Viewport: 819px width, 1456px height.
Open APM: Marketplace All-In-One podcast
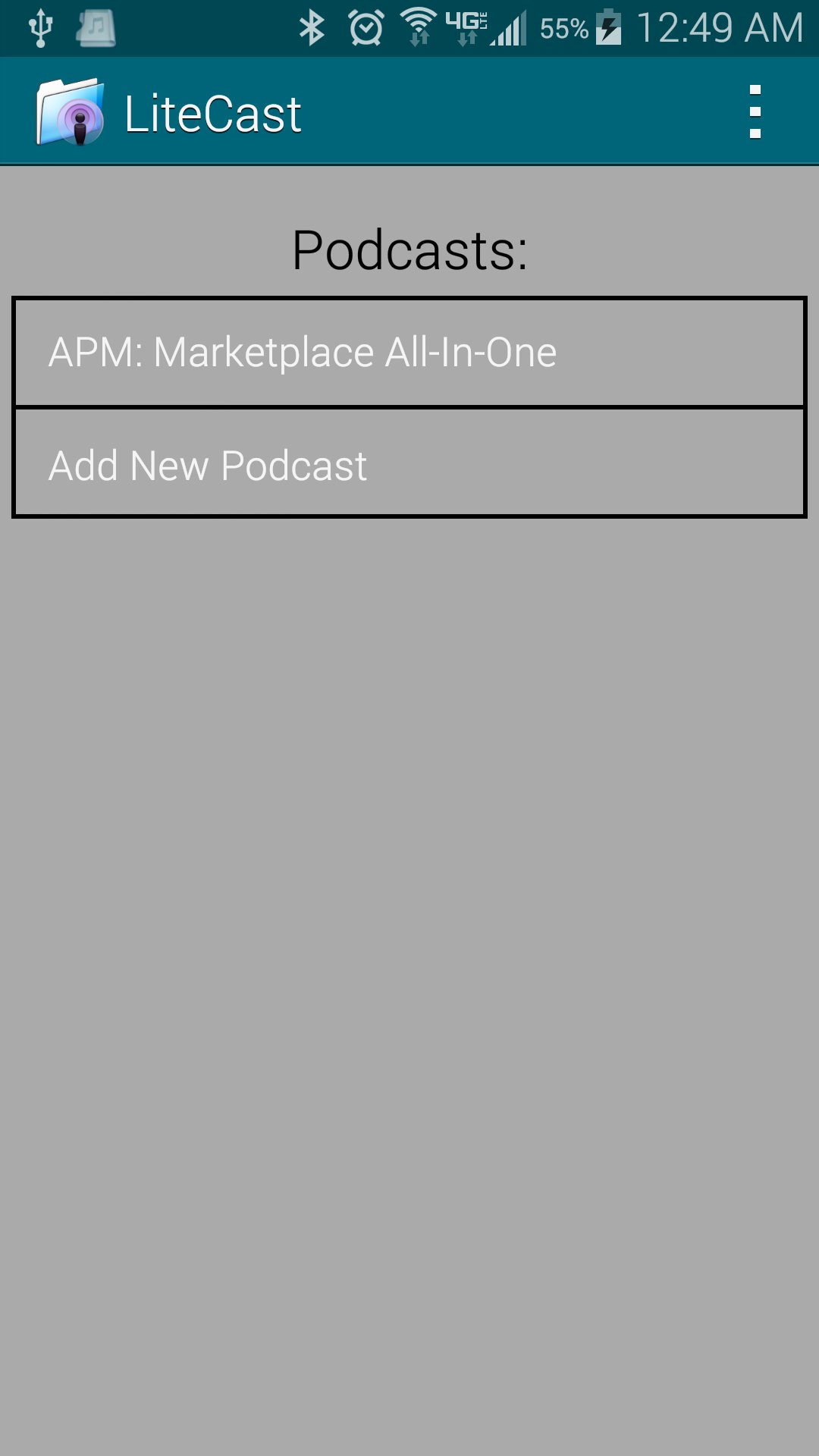coord(409,350)
